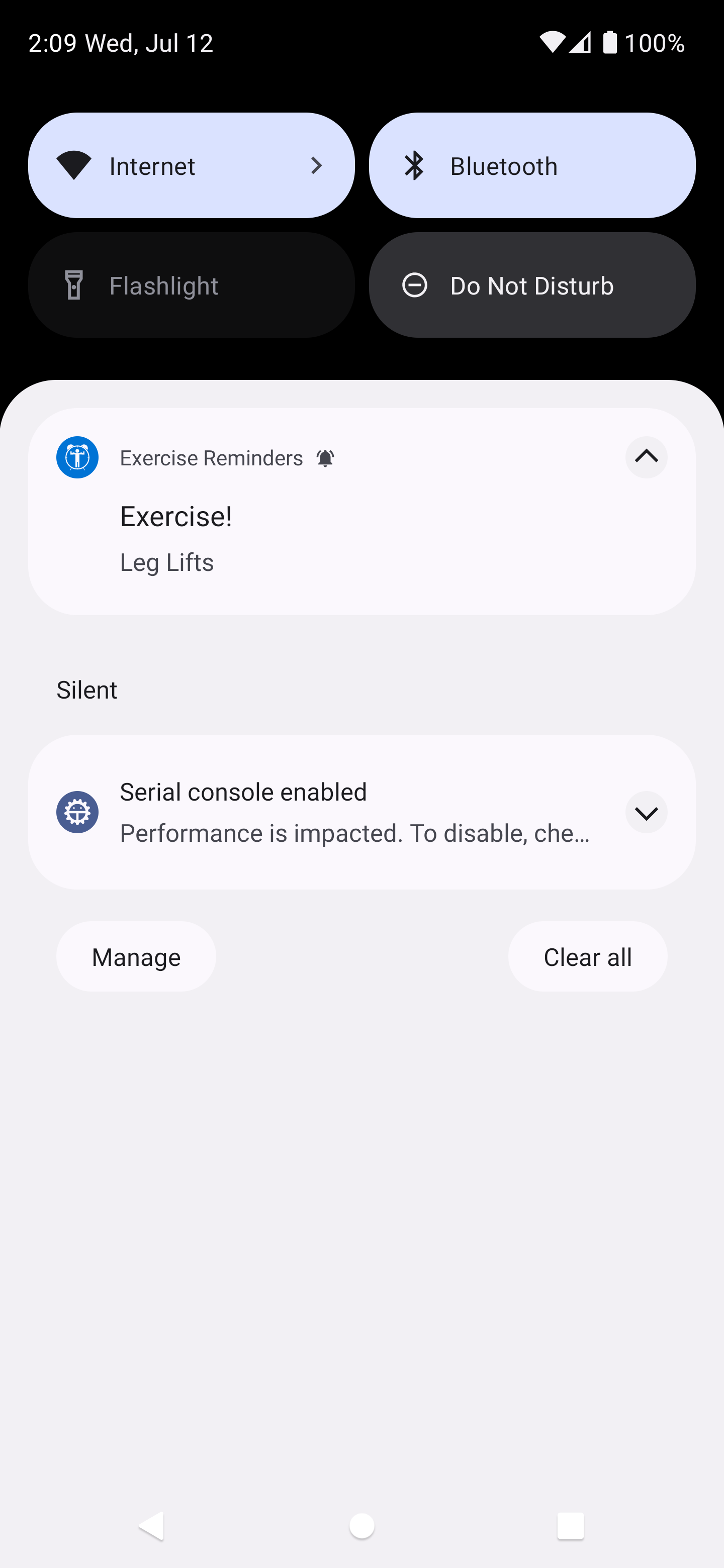Collapse the Exercise Reminders notification

[646, 457]
